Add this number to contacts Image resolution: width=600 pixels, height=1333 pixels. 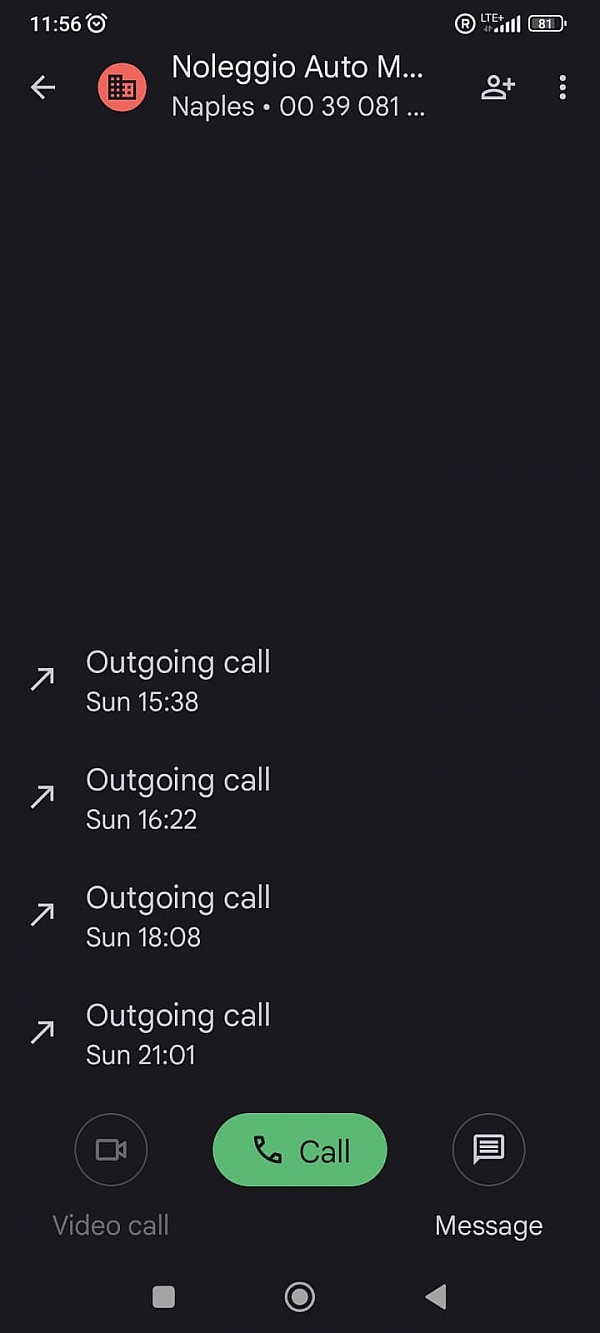tap(497, 87)
